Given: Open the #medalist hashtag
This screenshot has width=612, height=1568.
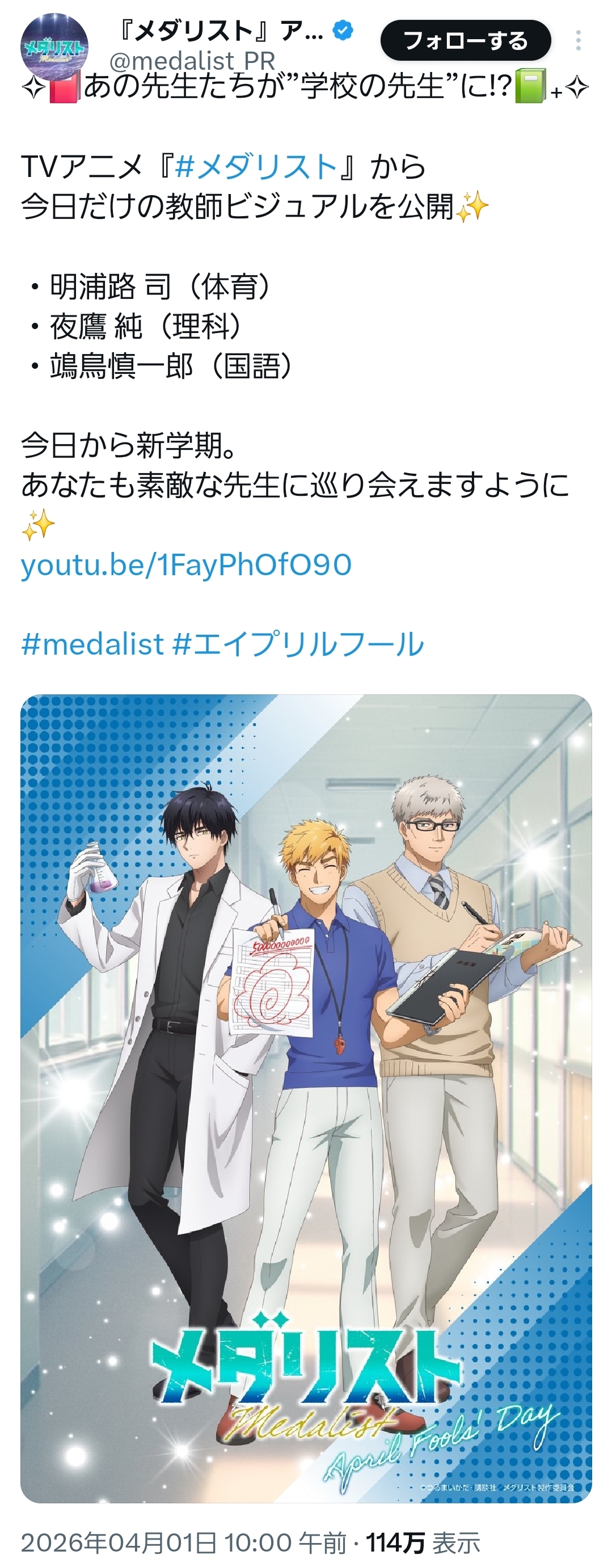Looking at the screenshot, I should click(92, 644).
